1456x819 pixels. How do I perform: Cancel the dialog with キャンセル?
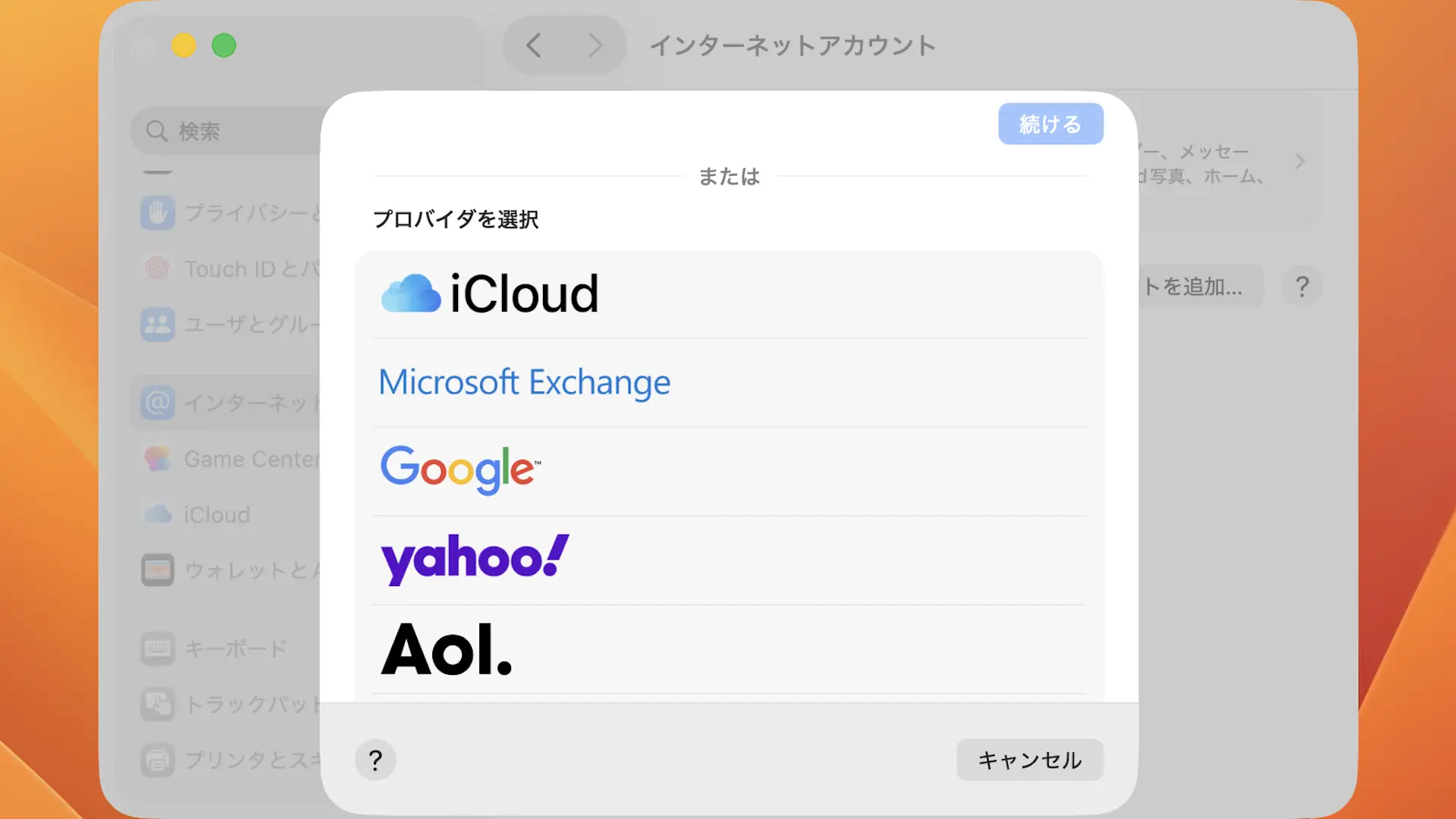click(x=1029, y=760)
